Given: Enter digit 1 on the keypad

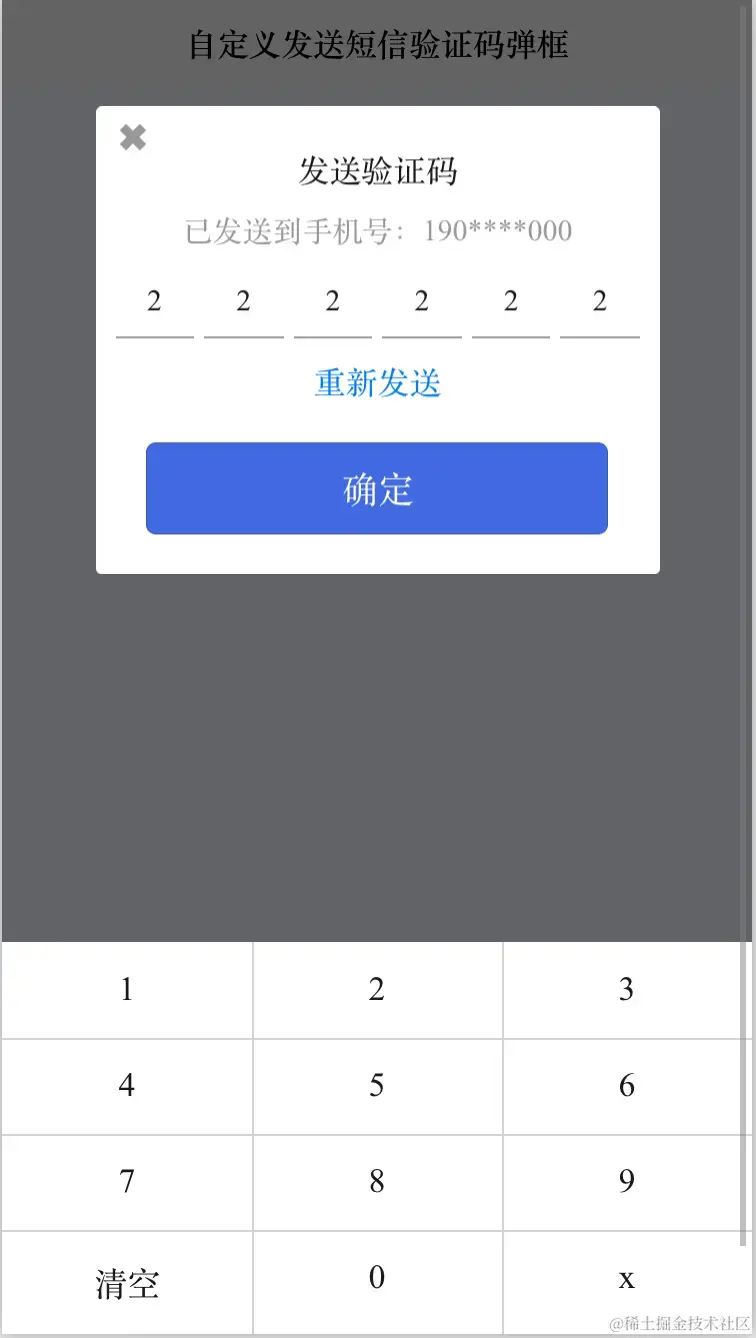Looking at the screenshot, I should point(127,990).
